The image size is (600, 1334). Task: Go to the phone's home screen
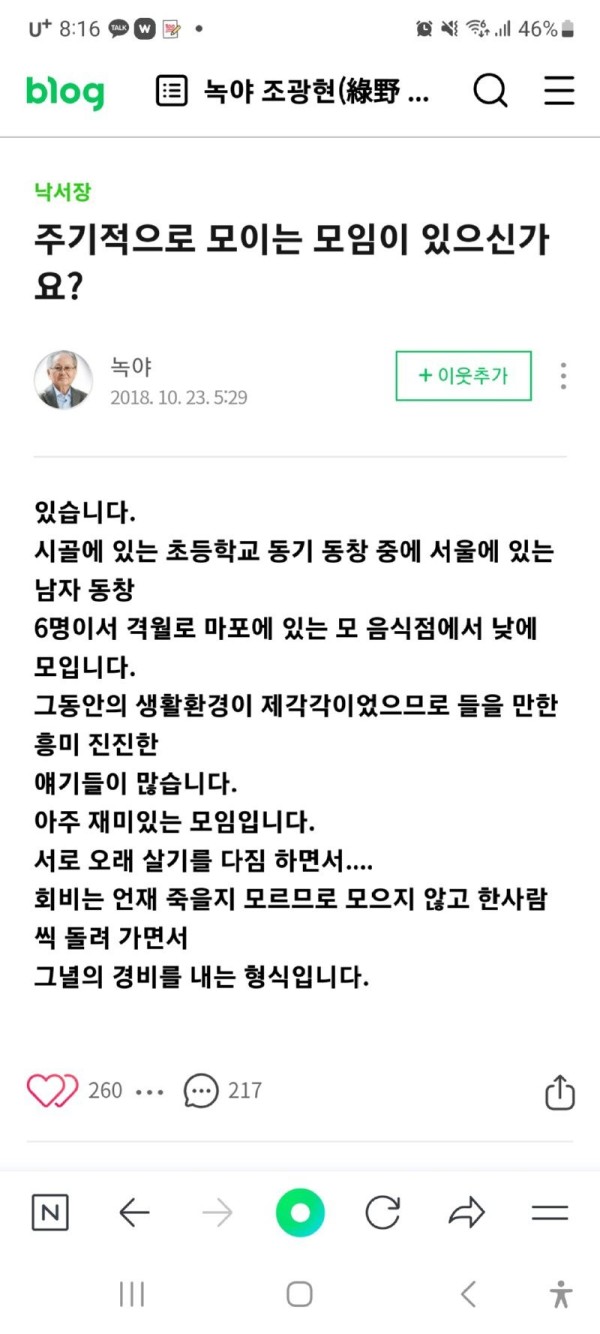point(300,1294)
